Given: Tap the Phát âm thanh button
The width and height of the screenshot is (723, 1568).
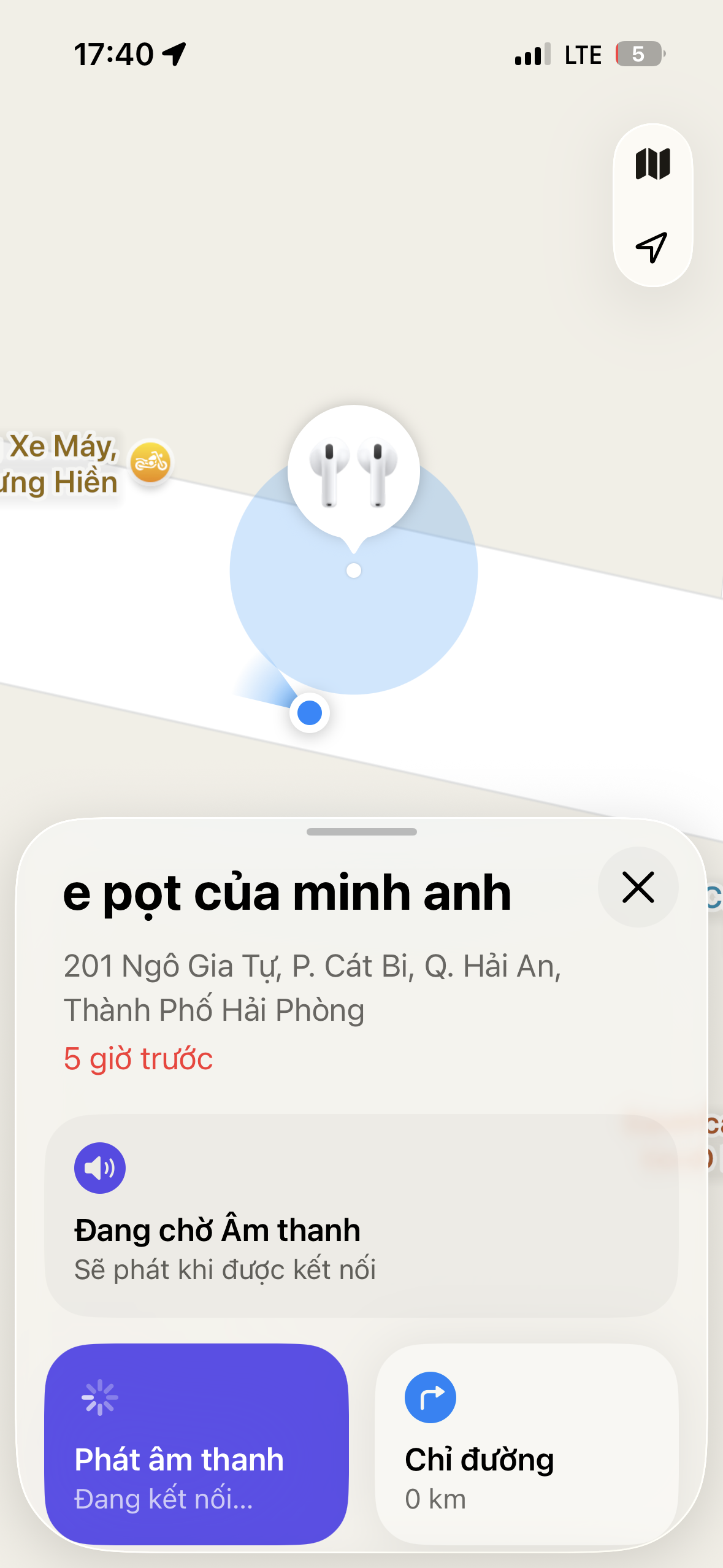Looking at the screenshot, I should (196, 1444).
